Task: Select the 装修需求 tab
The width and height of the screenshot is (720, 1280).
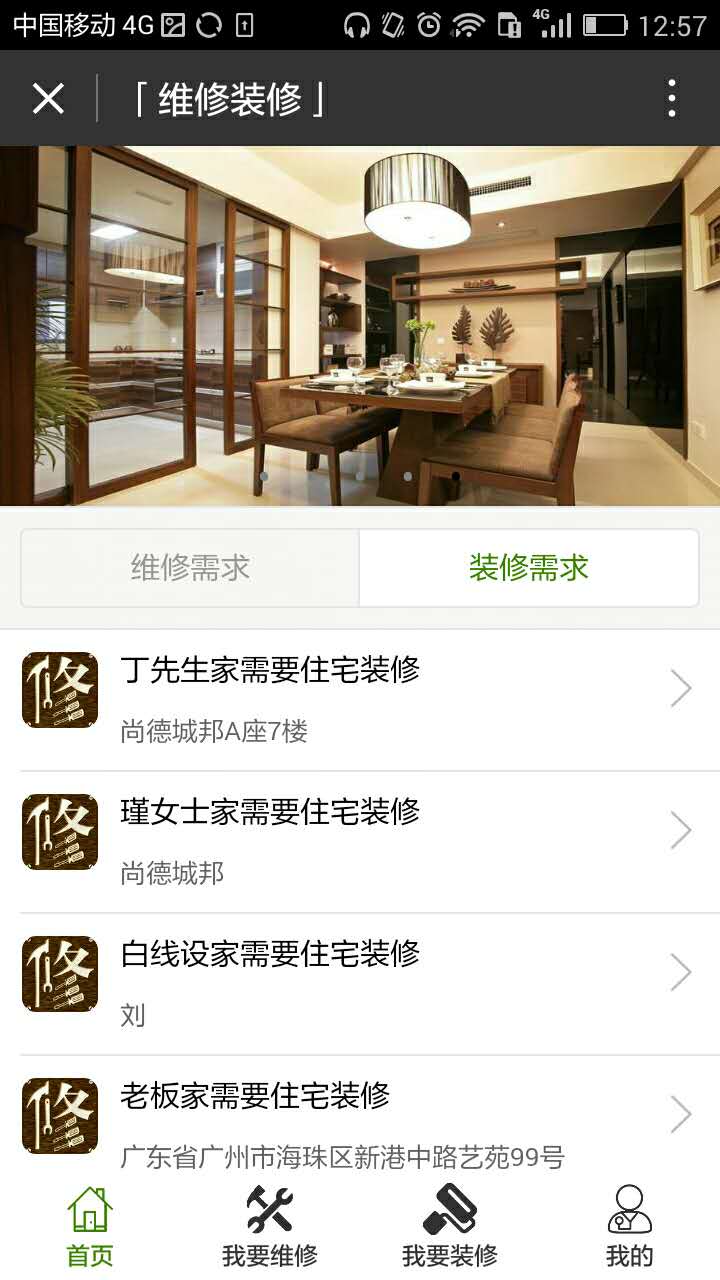Action: [x=528, y=568]
